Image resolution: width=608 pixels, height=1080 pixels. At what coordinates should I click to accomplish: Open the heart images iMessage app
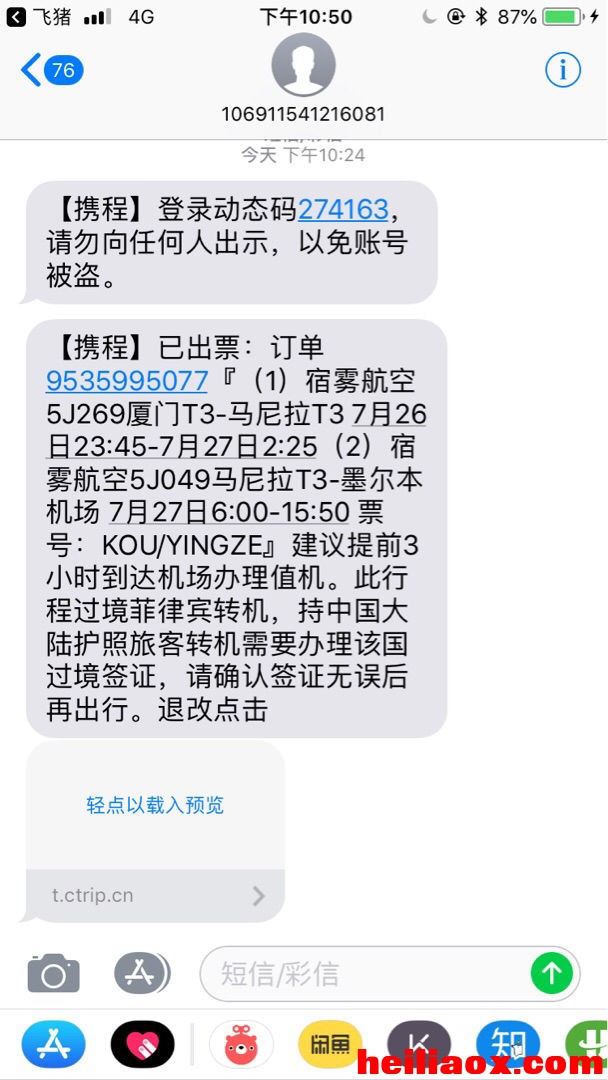coord(143,1044)
